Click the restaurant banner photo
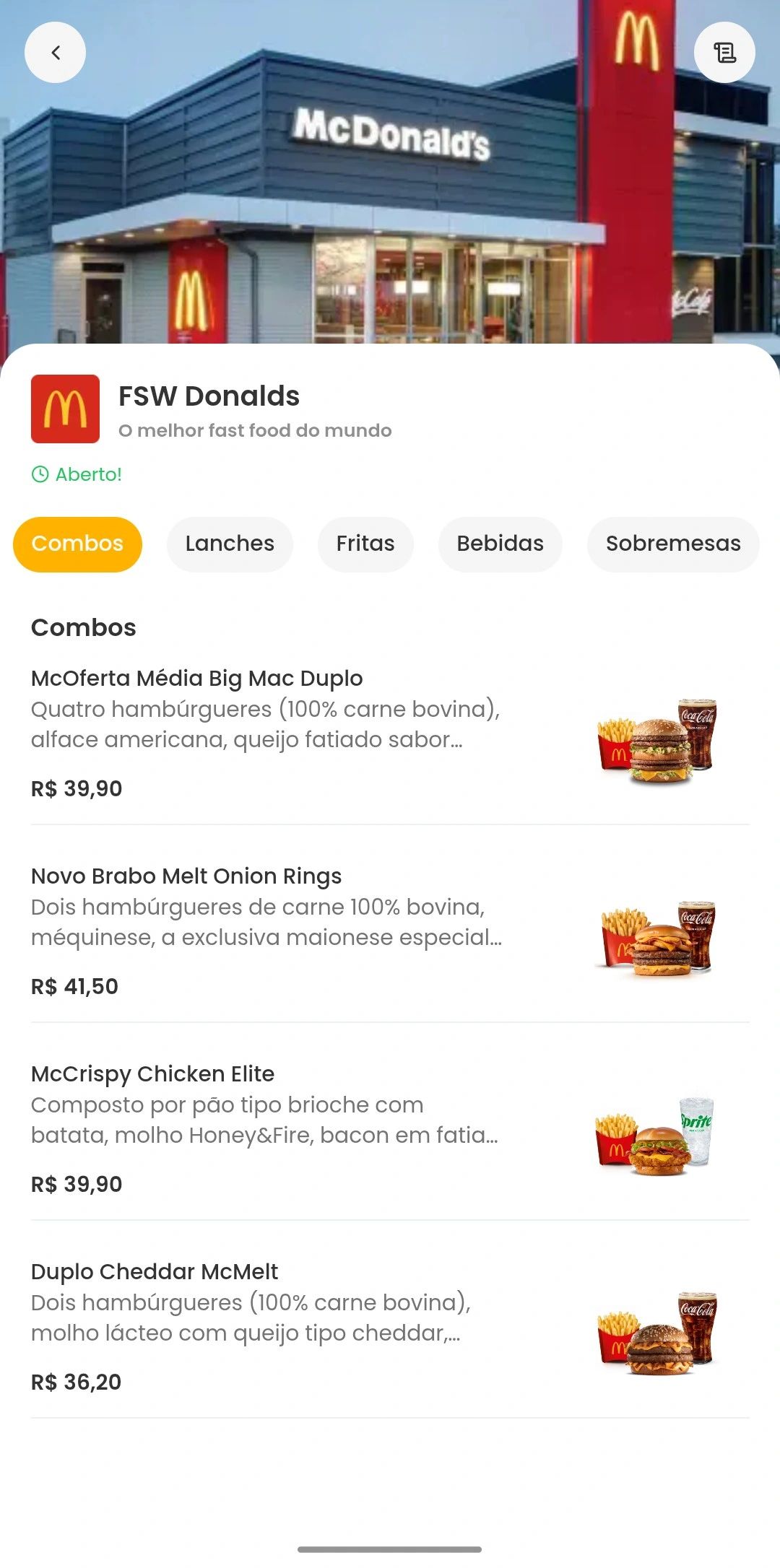This screenshot has height=1568, width=780. 390,173
